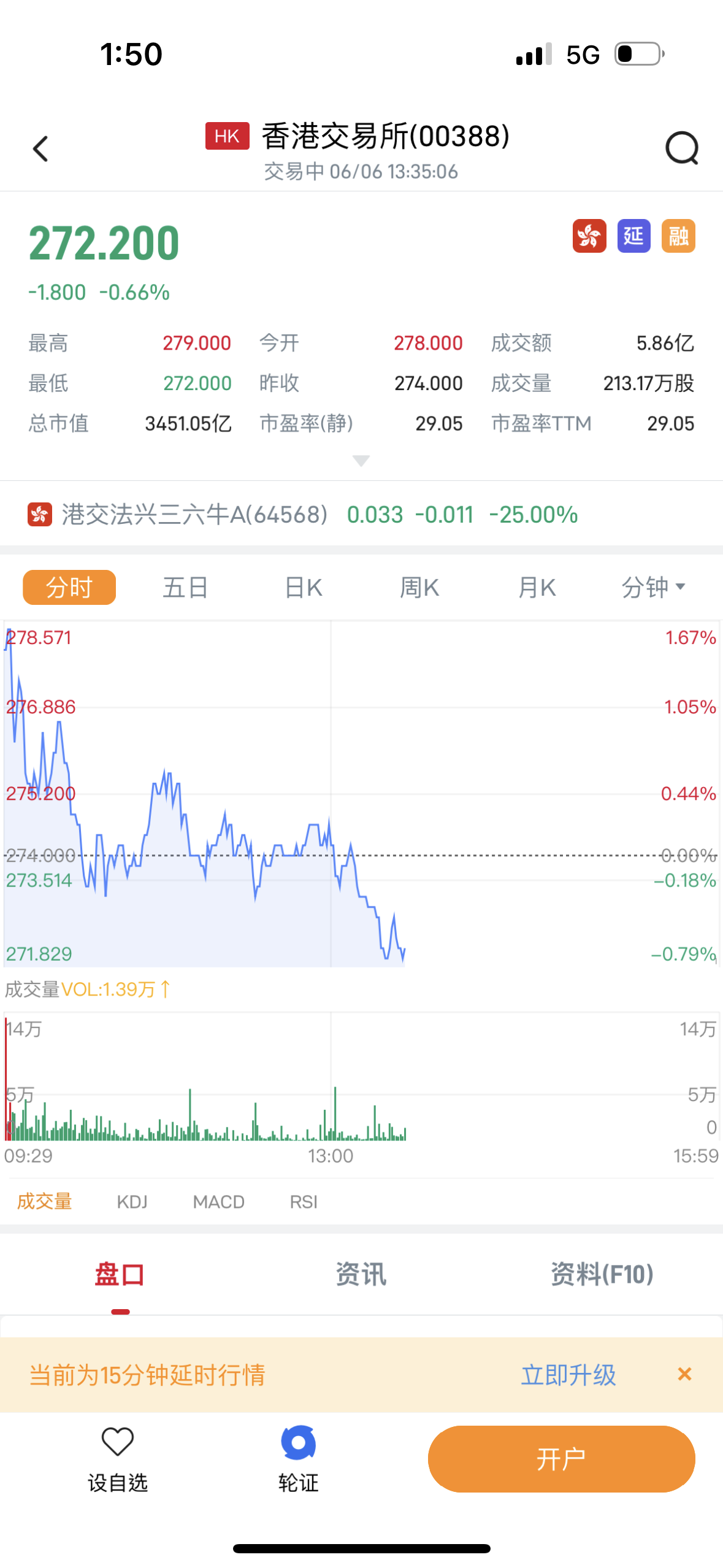Select the 周K chart tab

click(419, 588)
